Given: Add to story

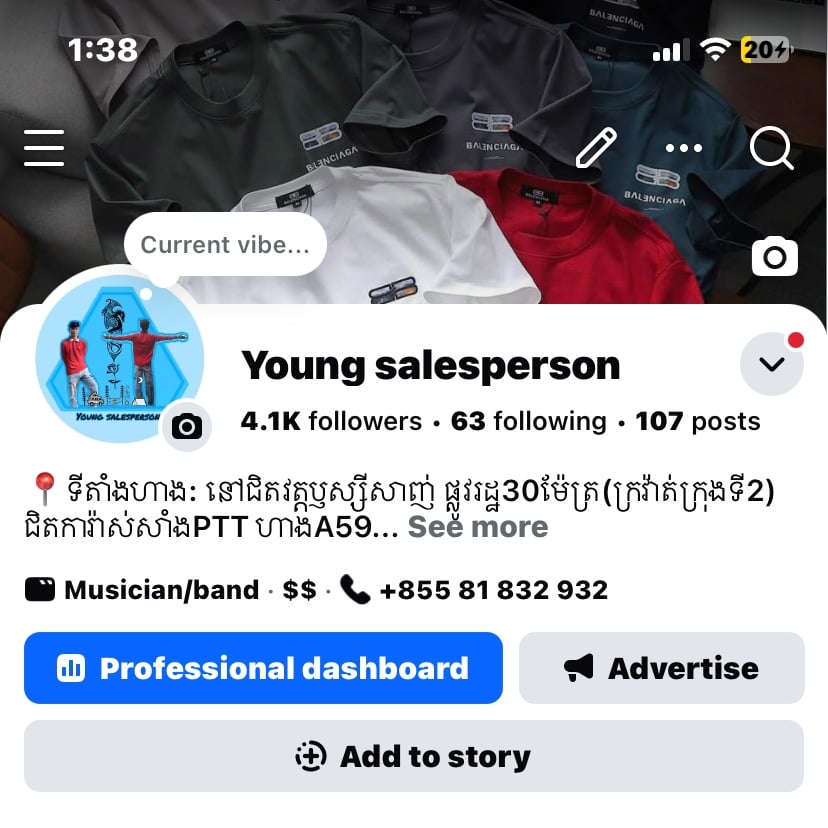Looking at the screenshot, I should pyautogui.click(x=414, y=757).
